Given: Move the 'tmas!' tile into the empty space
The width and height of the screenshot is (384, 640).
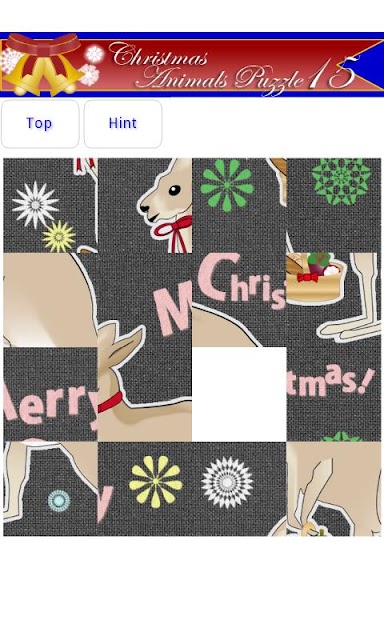Looking at the screenshot, I should click(x=333, y=394).
